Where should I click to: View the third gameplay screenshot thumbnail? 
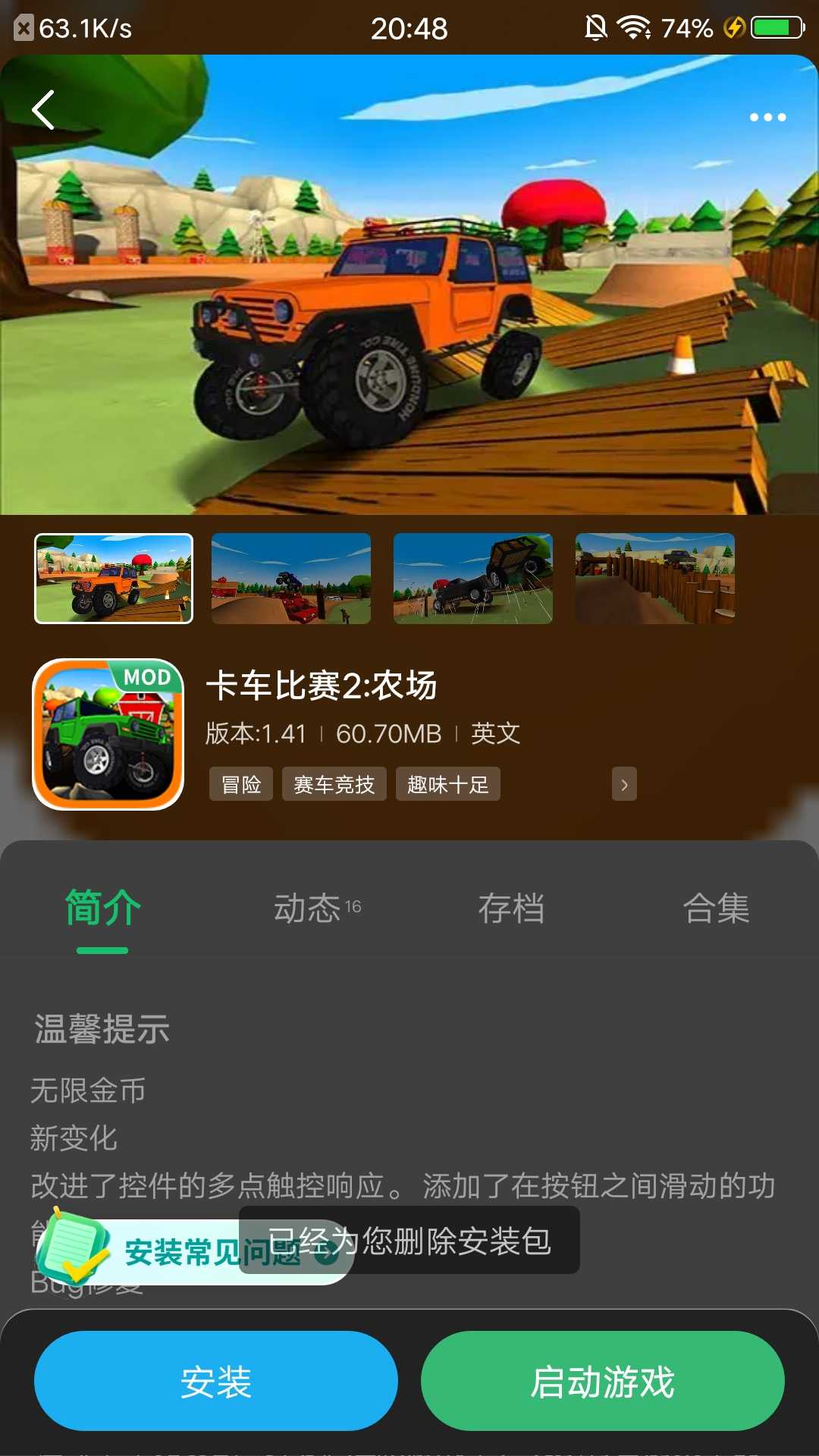click(x=473, y=579)
